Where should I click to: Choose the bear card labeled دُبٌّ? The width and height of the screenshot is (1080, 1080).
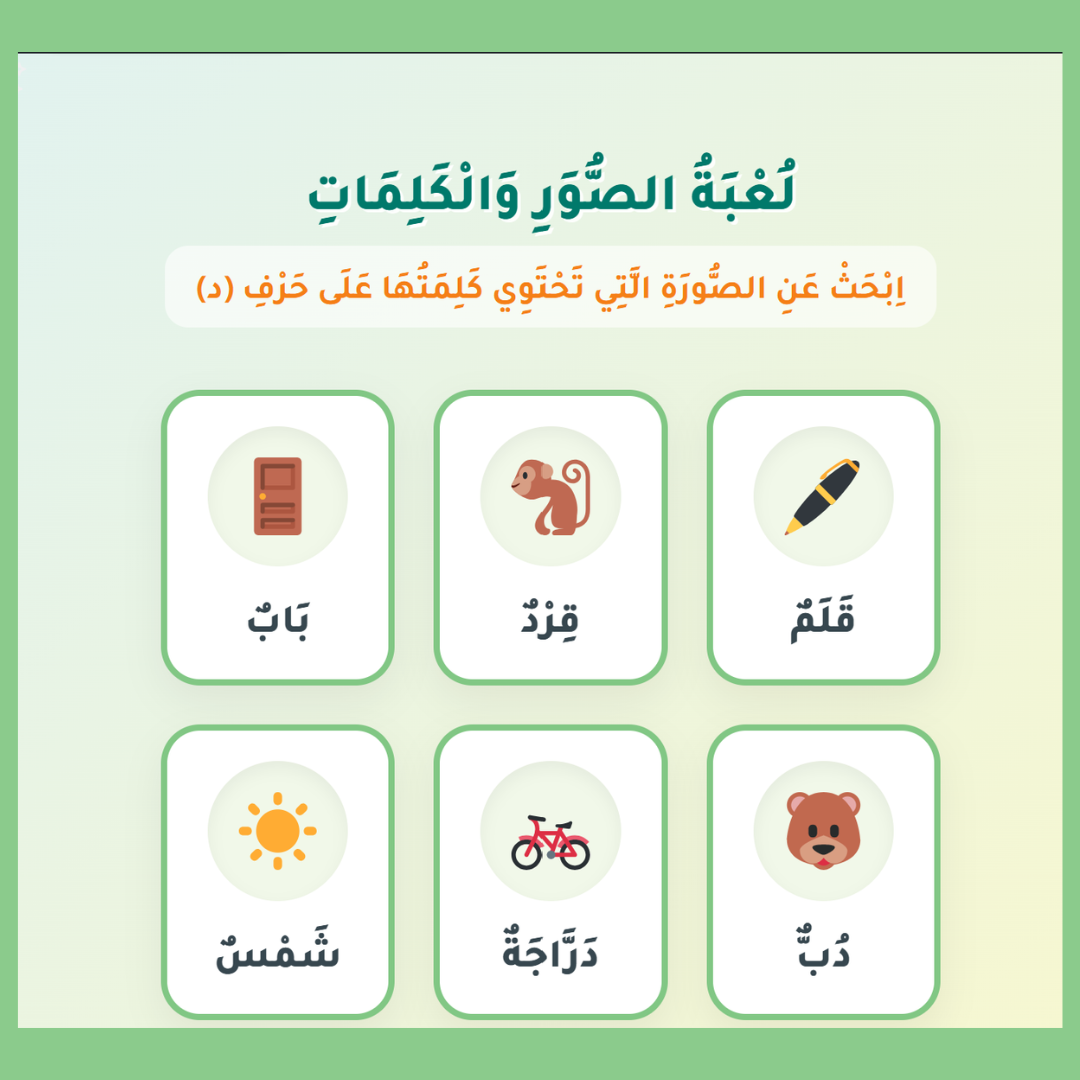(x=823, y=871)
